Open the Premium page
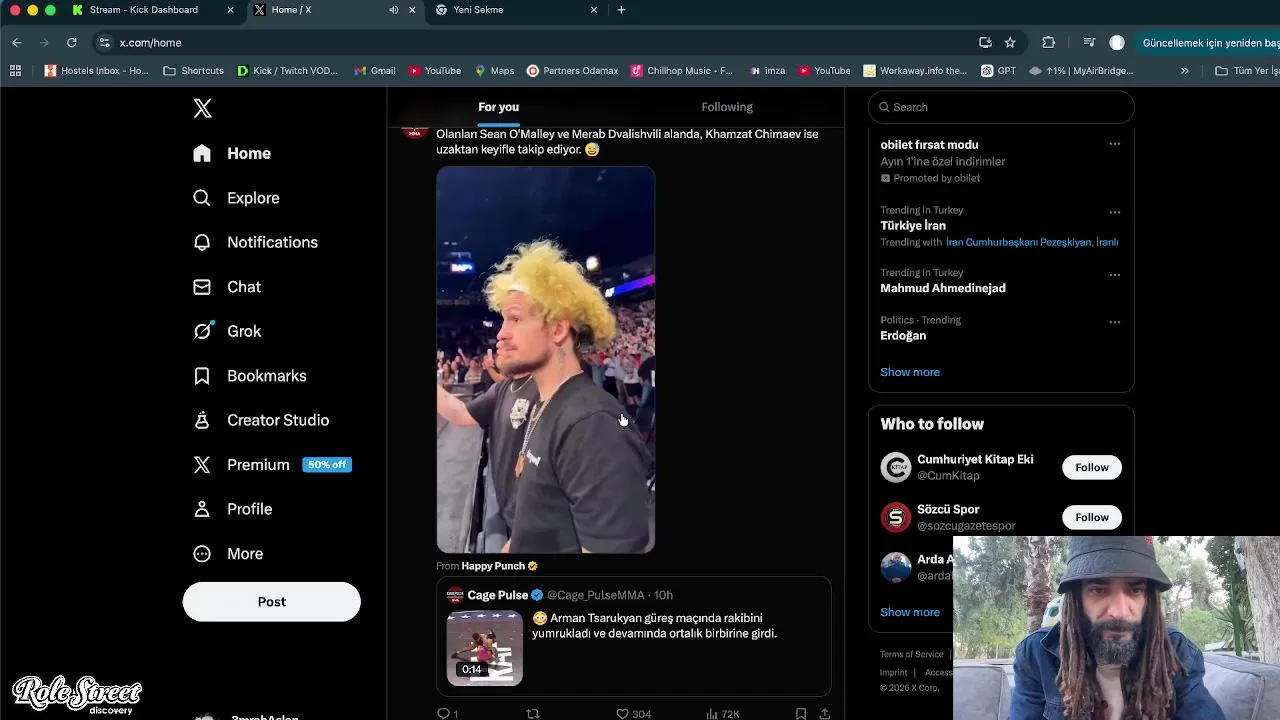Screen dimensions: 1280x720 tap(257, 465)
